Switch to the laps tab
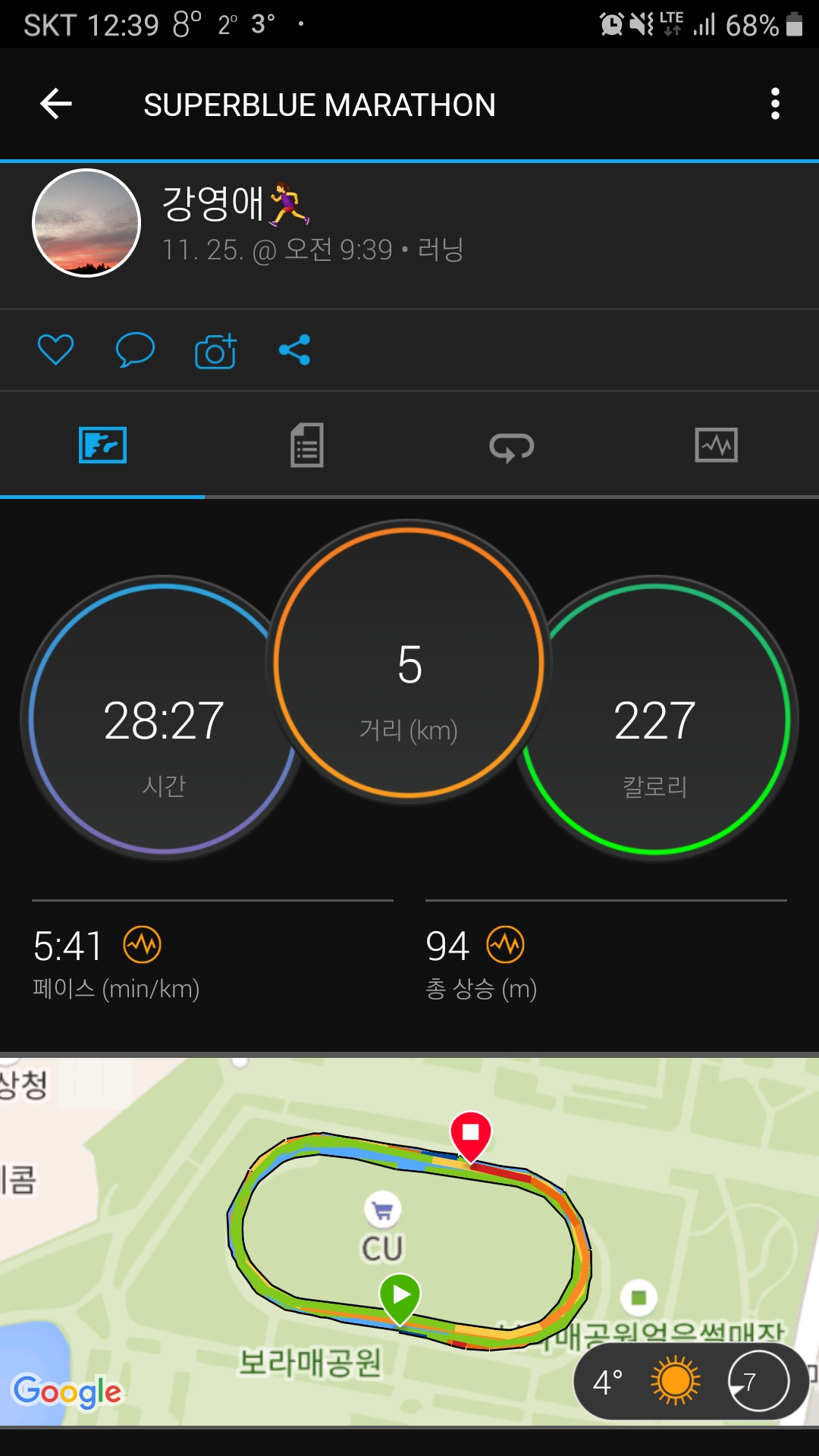 point(512,447)
